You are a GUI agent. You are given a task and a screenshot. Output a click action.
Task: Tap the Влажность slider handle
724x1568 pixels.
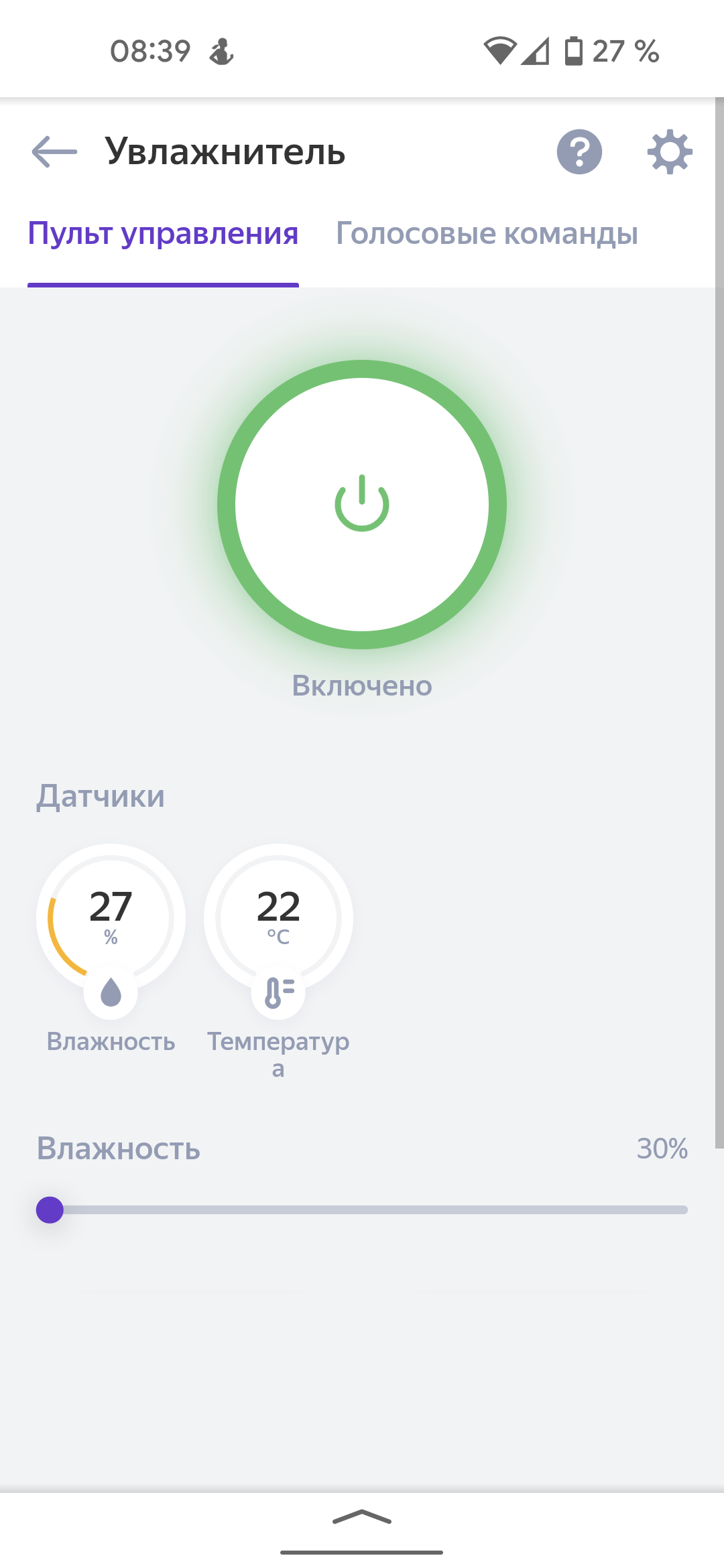[x=50, y=1210]
